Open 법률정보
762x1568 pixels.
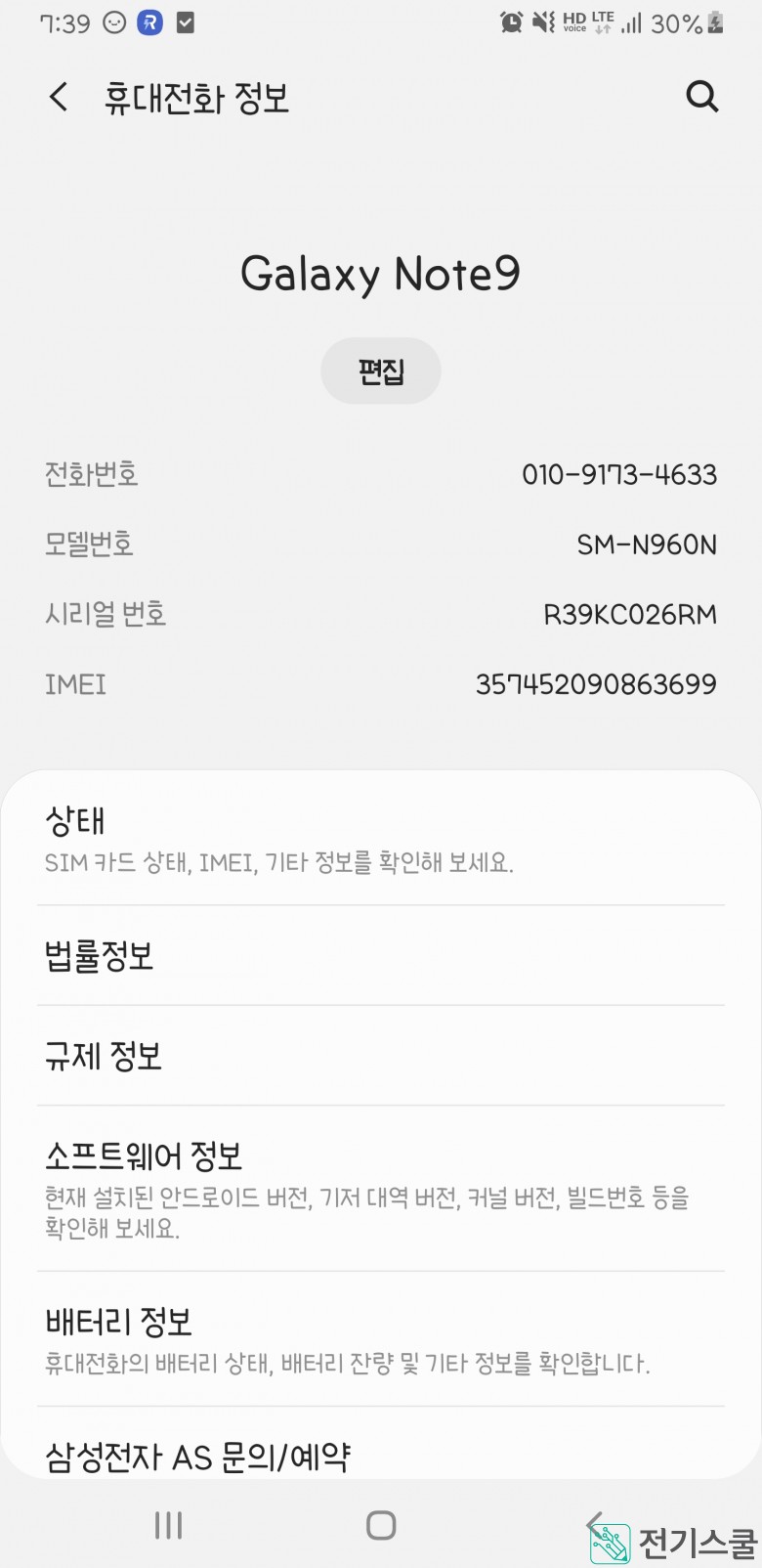coord(381,956)
